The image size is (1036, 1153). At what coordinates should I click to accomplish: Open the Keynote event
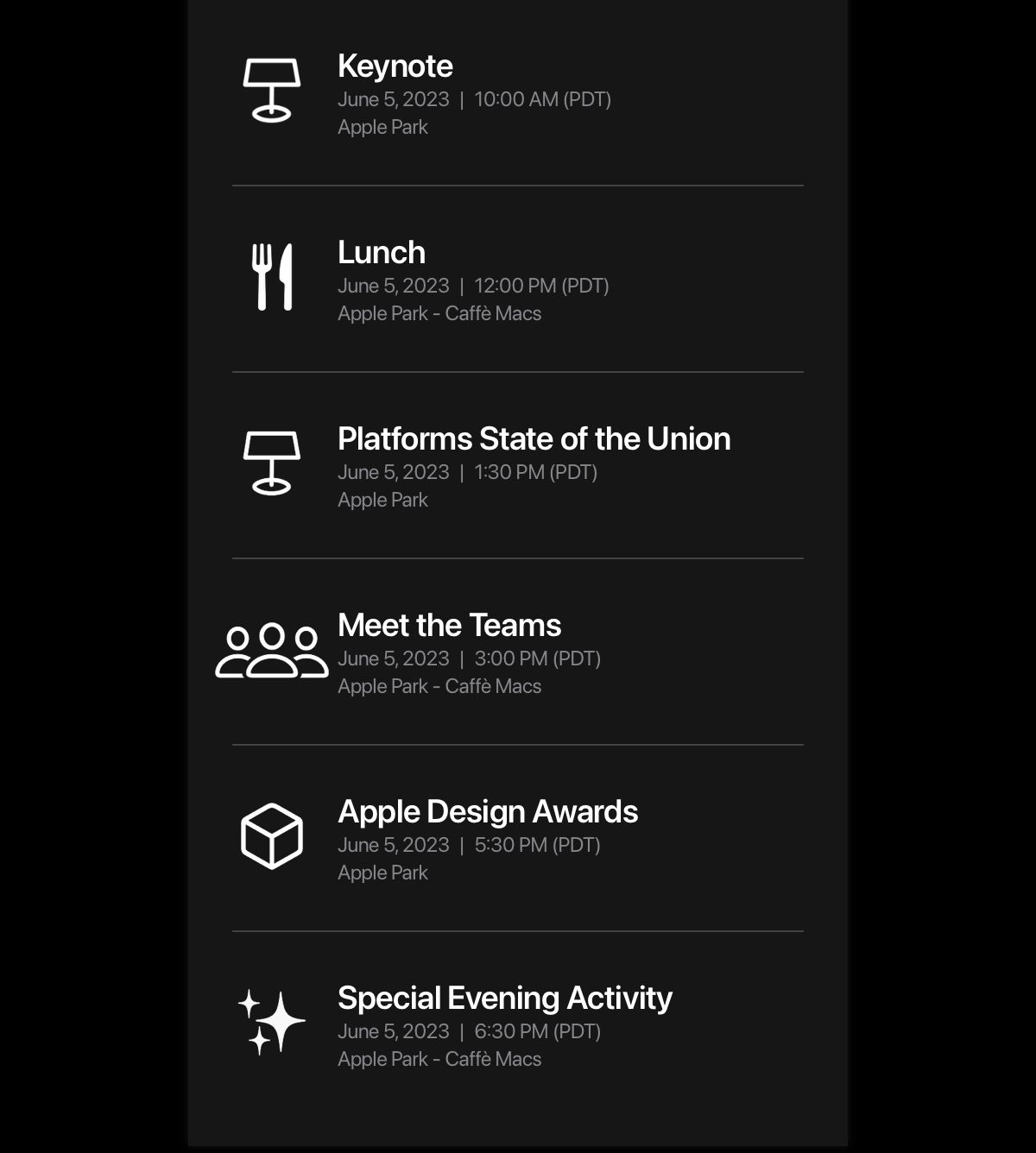395,66
